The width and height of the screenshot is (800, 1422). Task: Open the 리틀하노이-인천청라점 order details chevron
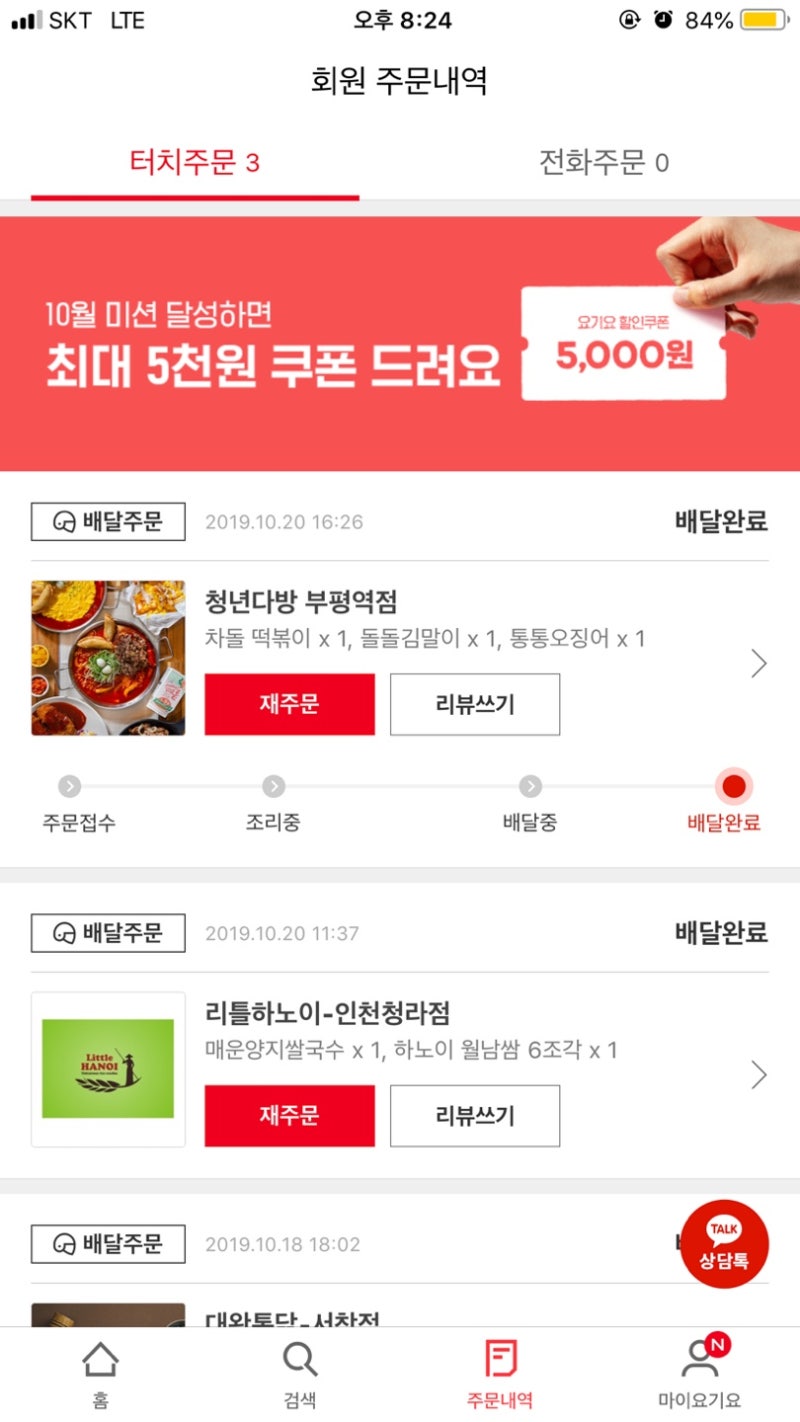click(758, 1075)
